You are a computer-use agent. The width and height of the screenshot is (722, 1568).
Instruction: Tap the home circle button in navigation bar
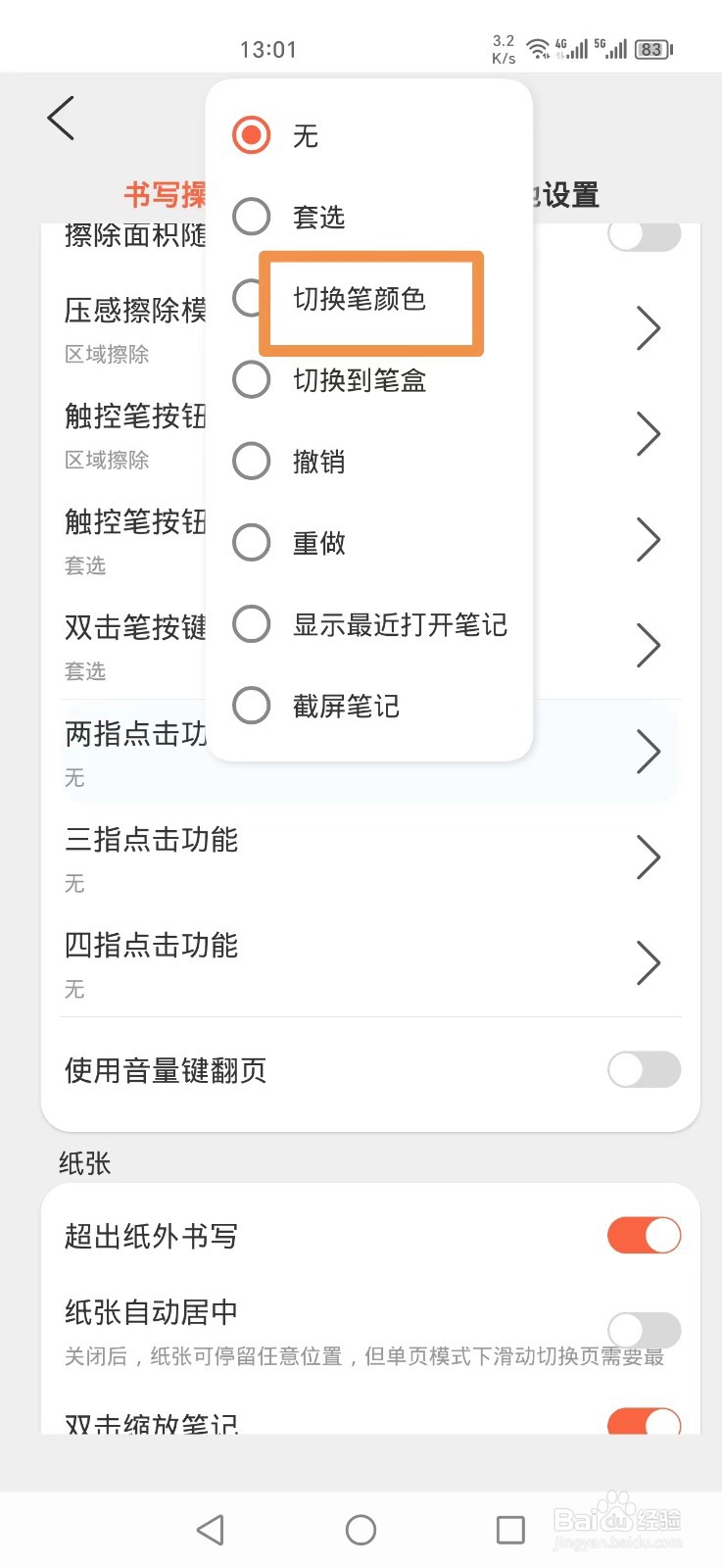click(x=361, y=1529)
